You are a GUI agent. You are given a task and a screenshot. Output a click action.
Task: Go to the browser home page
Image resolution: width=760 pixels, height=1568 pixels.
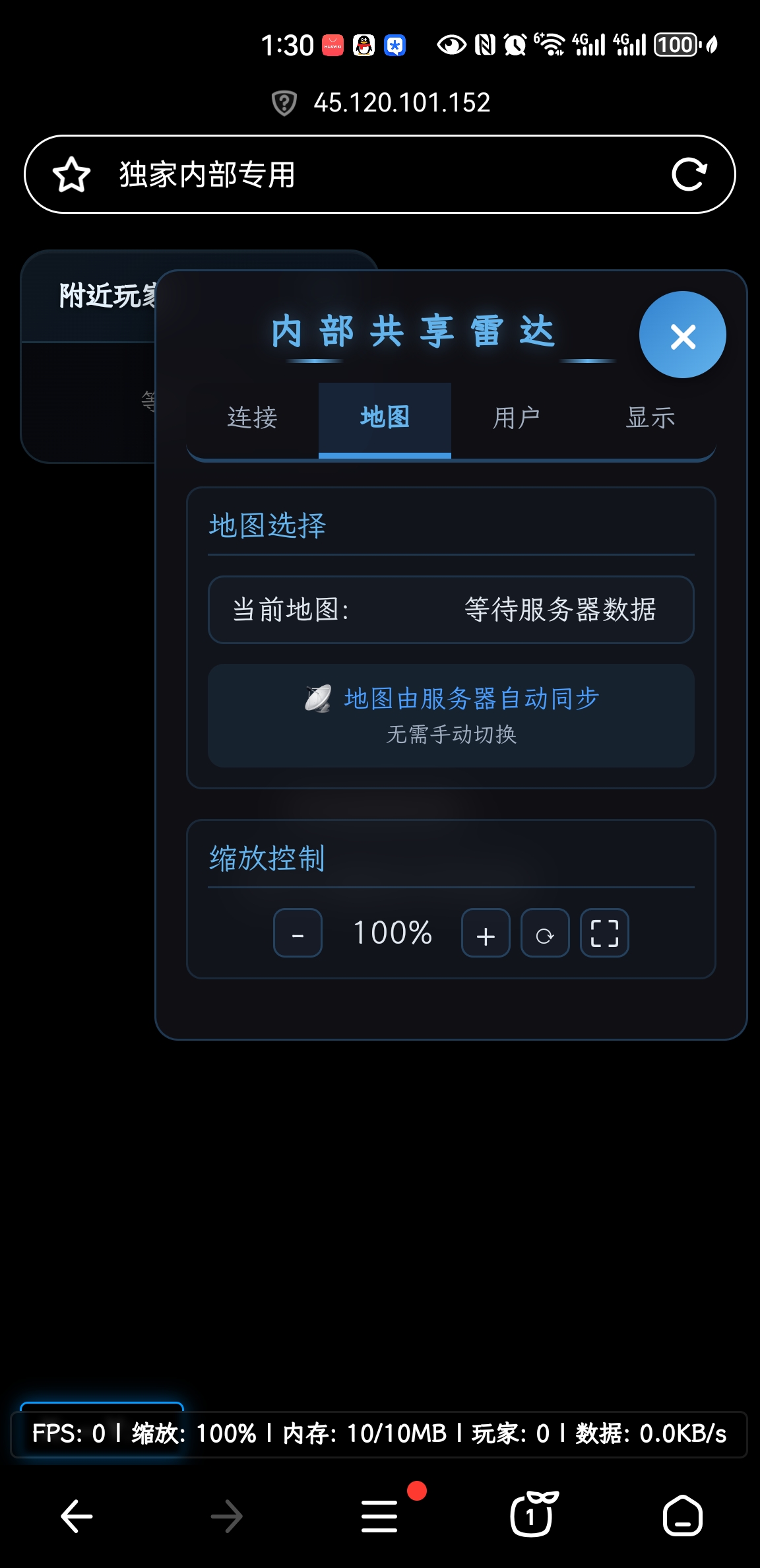point(682,1517)
